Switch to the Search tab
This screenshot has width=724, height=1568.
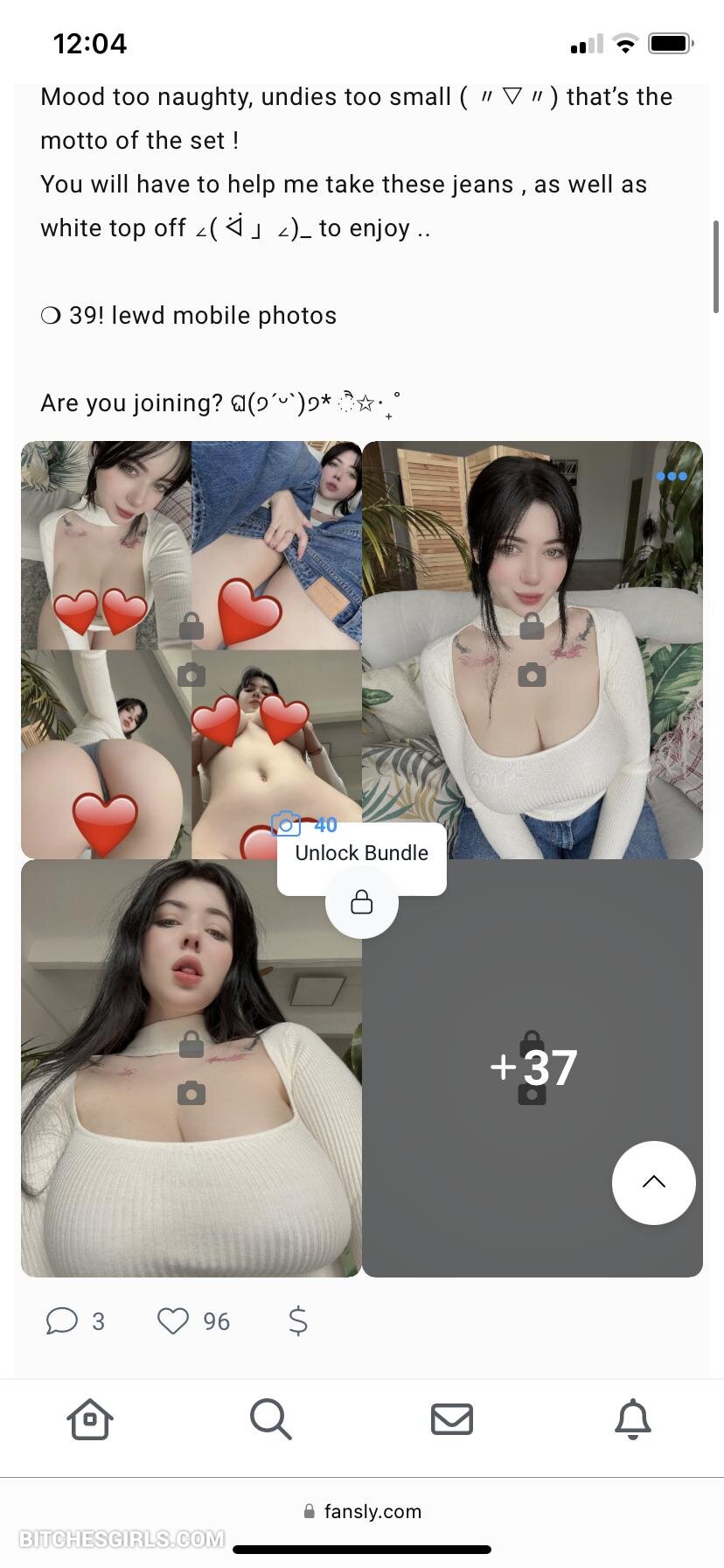[271, 1418]
